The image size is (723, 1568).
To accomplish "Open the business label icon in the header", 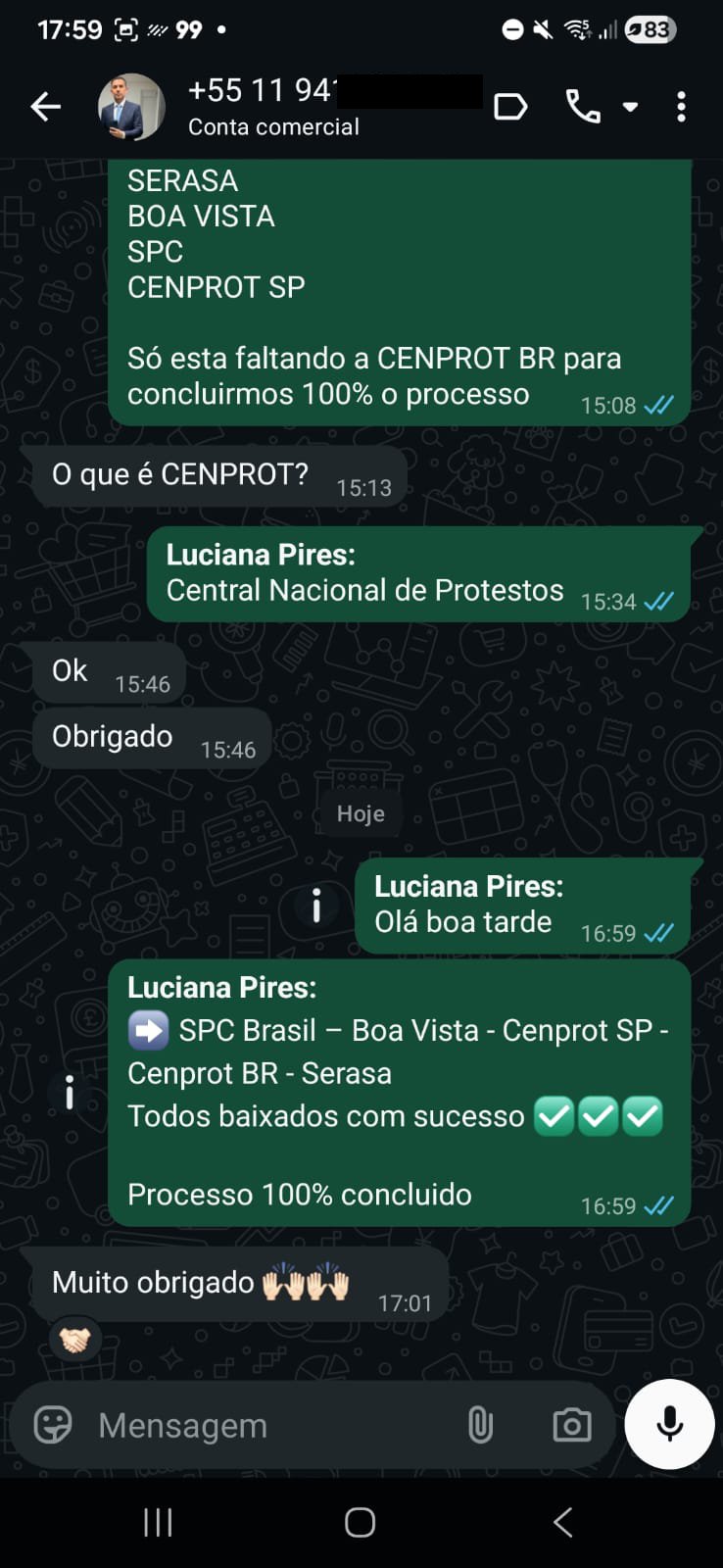I will coord(510,108).
